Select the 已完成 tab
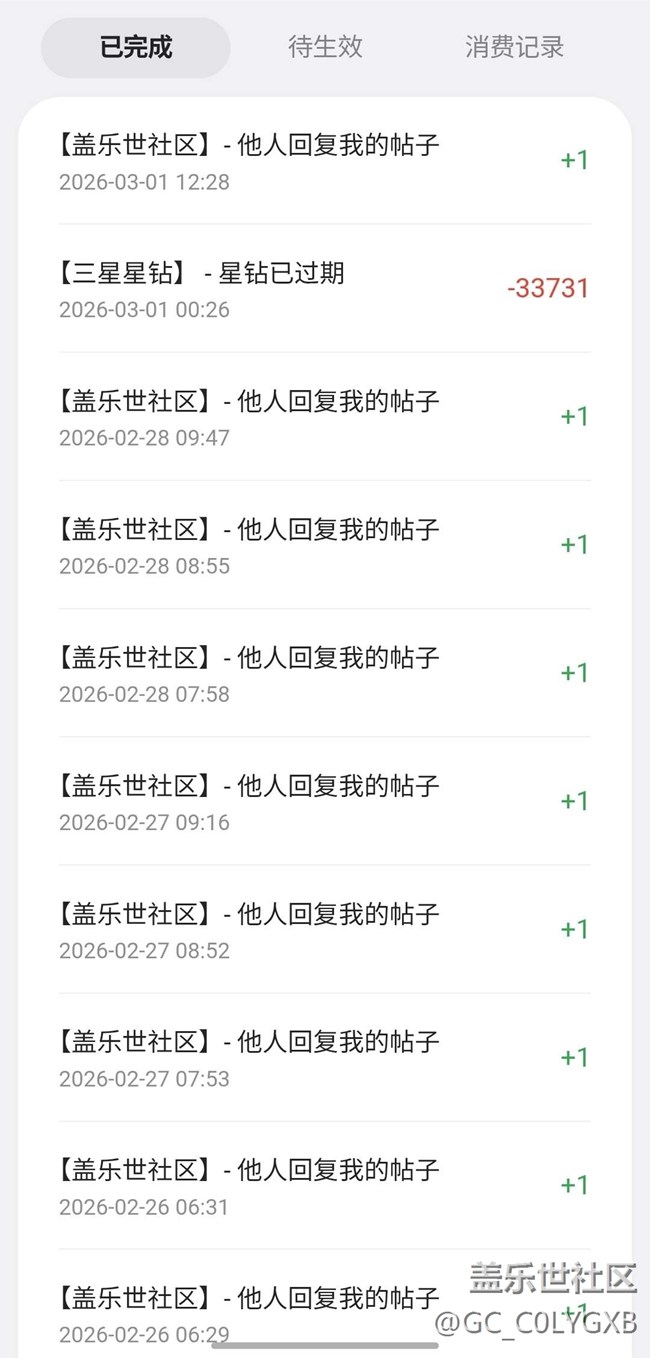 tap(136, 47)
